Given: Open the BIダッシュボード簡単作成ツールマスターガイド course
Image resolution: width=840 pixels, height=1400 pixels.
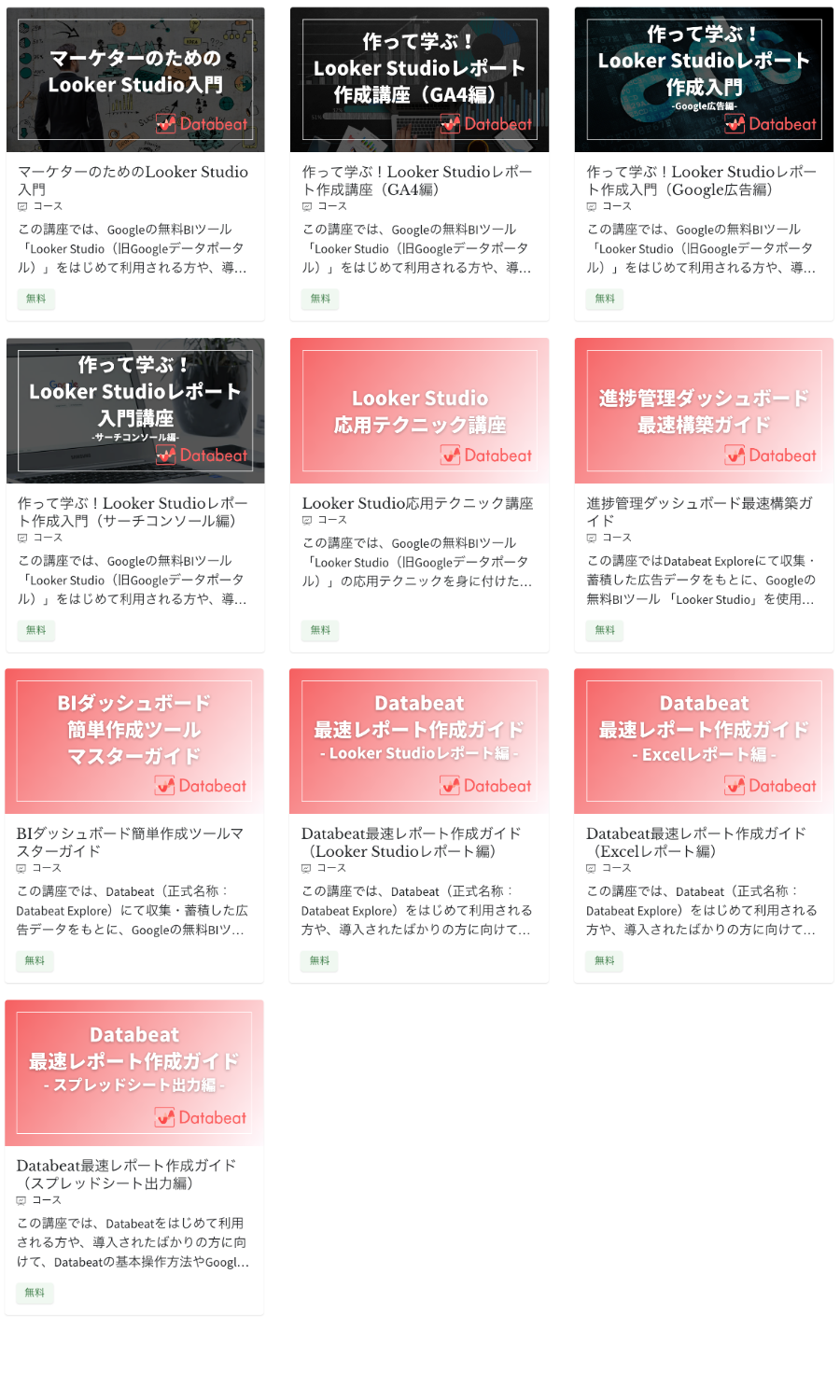Looking at the screenshot, I should [134, 825].
